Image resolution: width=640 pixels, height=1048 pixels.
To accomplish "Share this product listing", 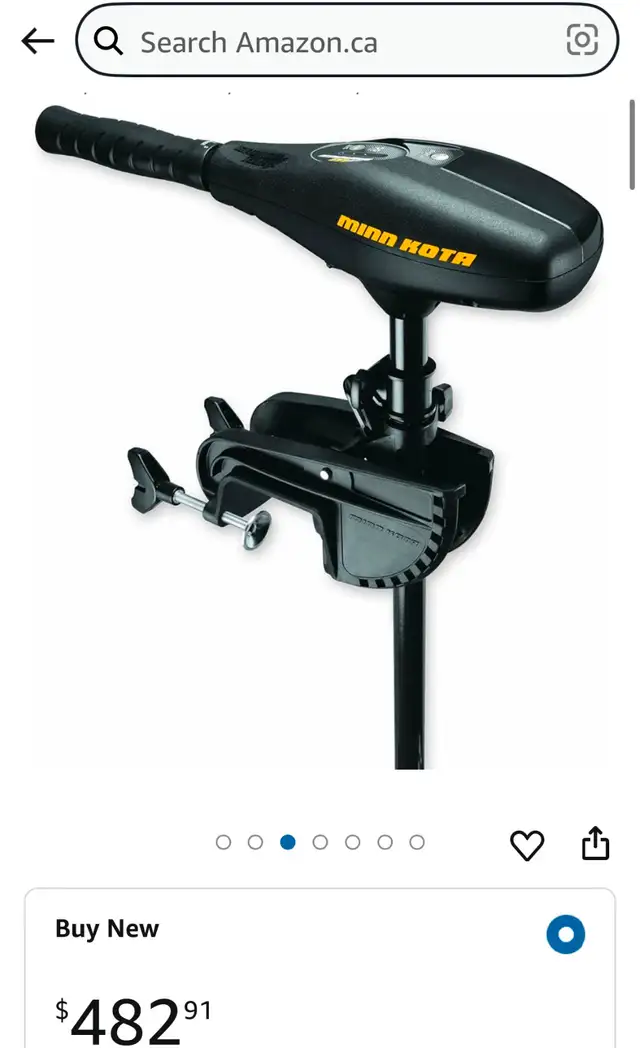I will 595,842.
